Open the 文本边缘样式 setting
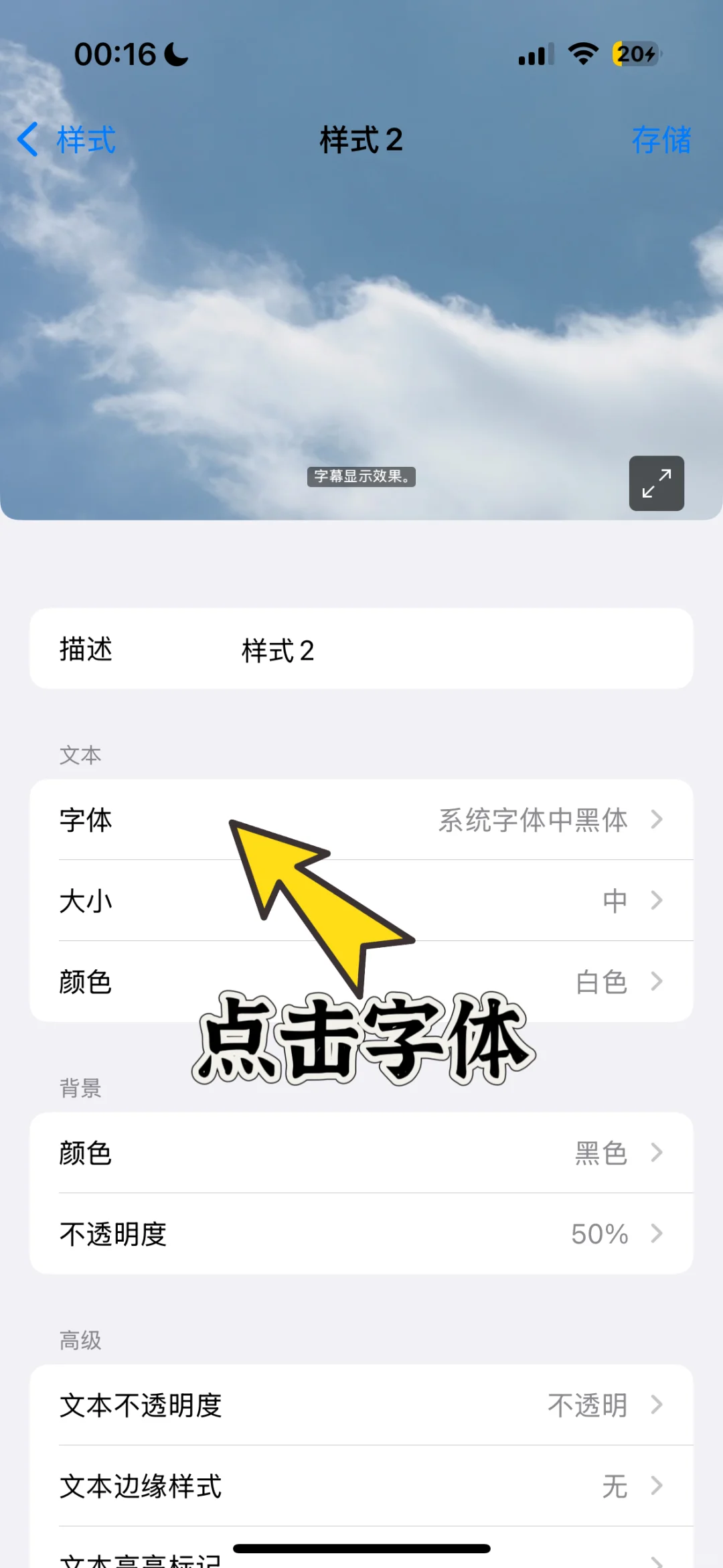The width and height of the screenshot is (723, 1568). coord(361,1486)
